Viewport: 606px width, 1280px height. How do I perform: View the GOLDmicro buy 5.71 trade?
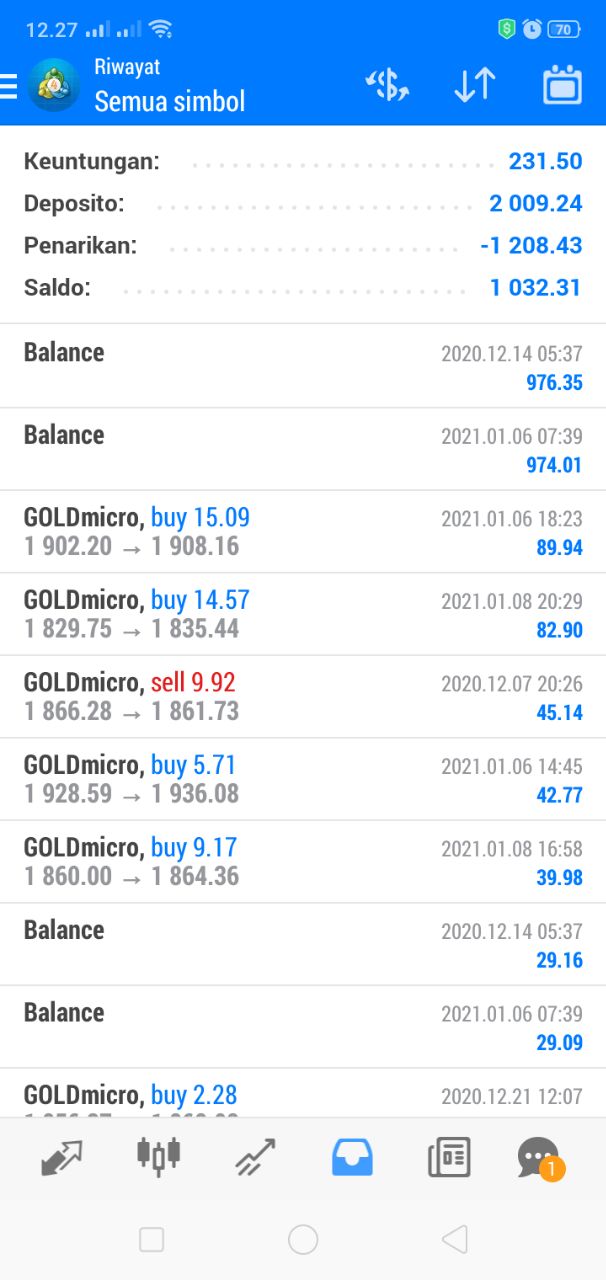(303, 779)
